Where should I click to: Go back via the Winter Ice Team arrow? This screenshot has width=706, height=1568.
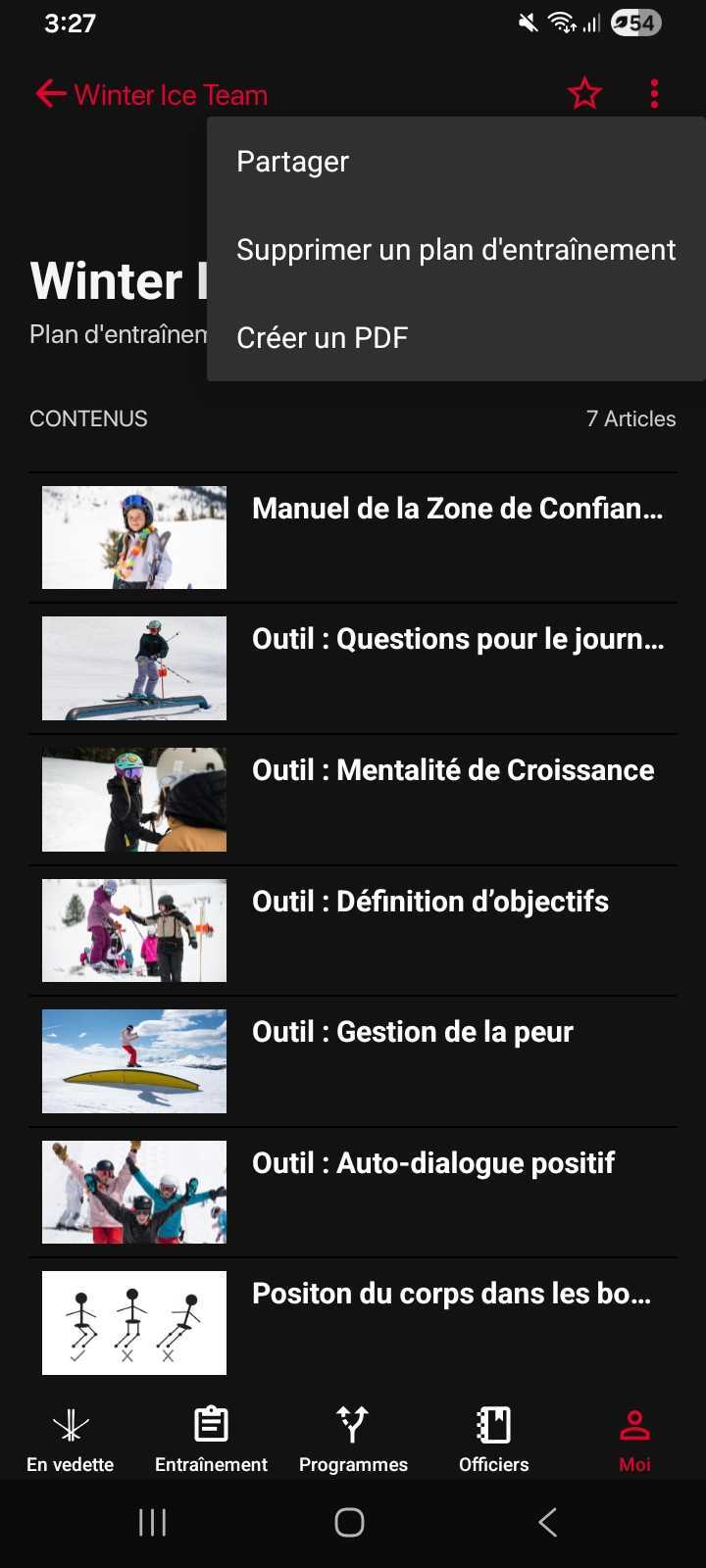tap(51, 94)
